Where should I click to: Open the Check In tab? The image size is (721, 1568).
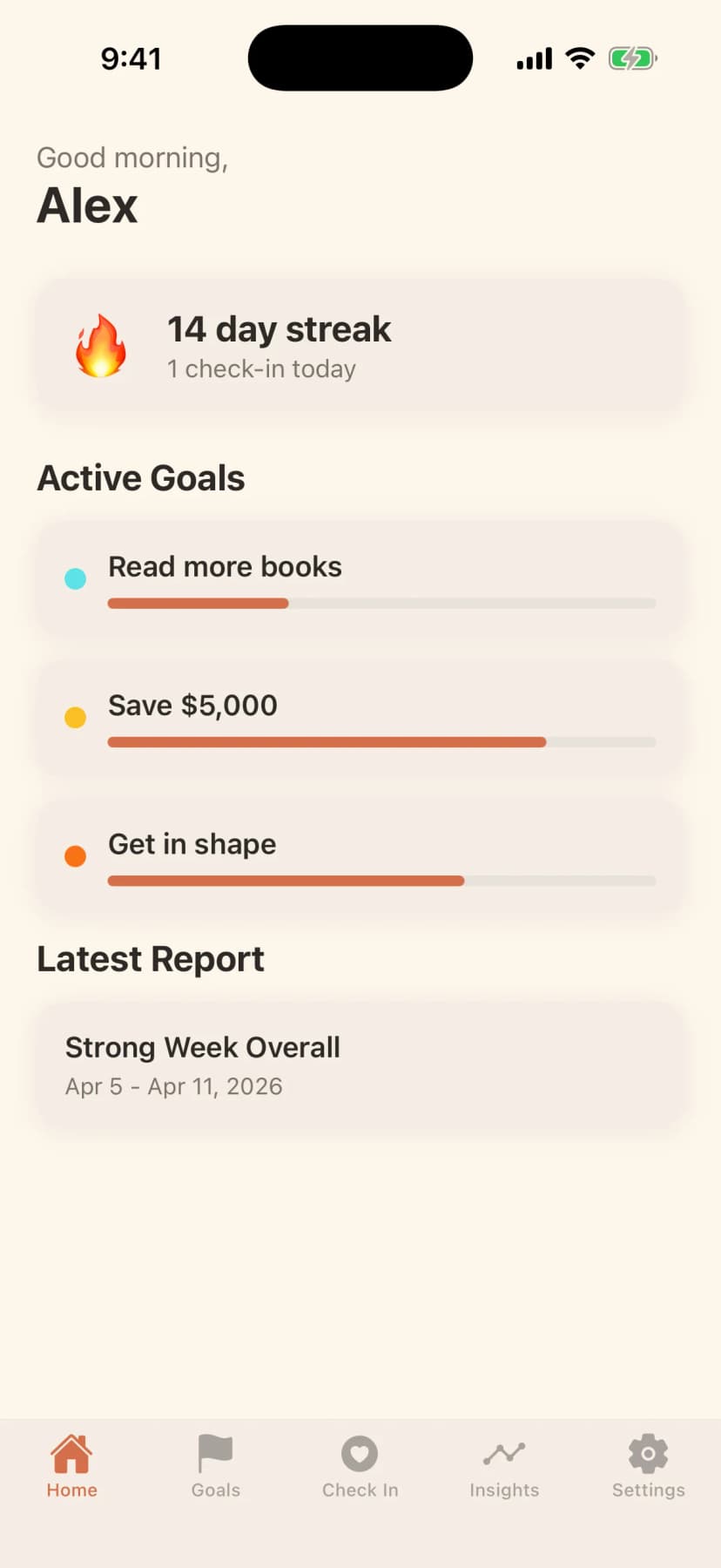pyautogui.click(x=360, y=1467)
